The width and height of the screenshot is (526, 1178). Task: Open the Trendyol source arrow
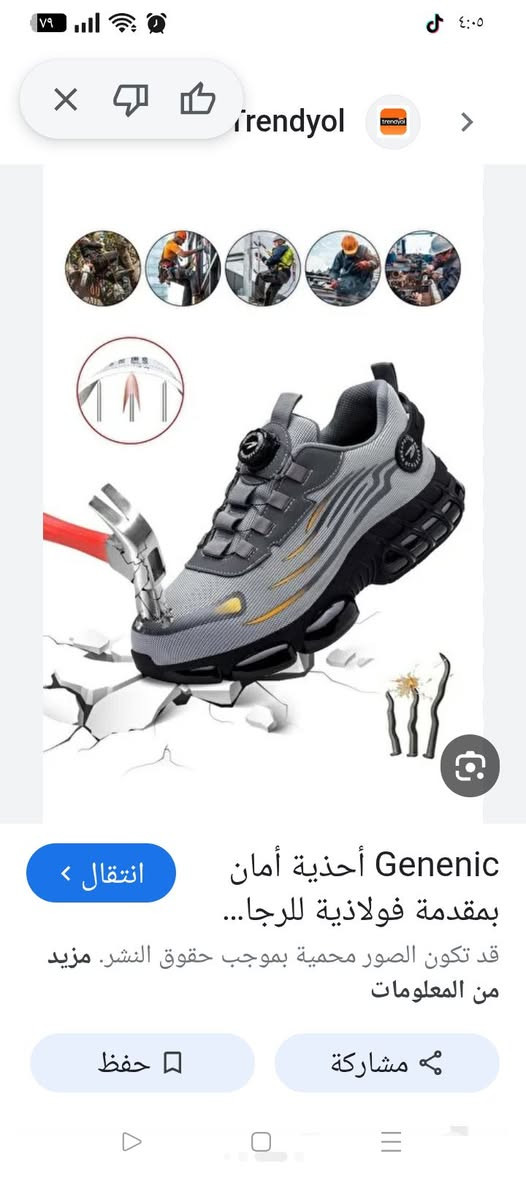(467, 122)
